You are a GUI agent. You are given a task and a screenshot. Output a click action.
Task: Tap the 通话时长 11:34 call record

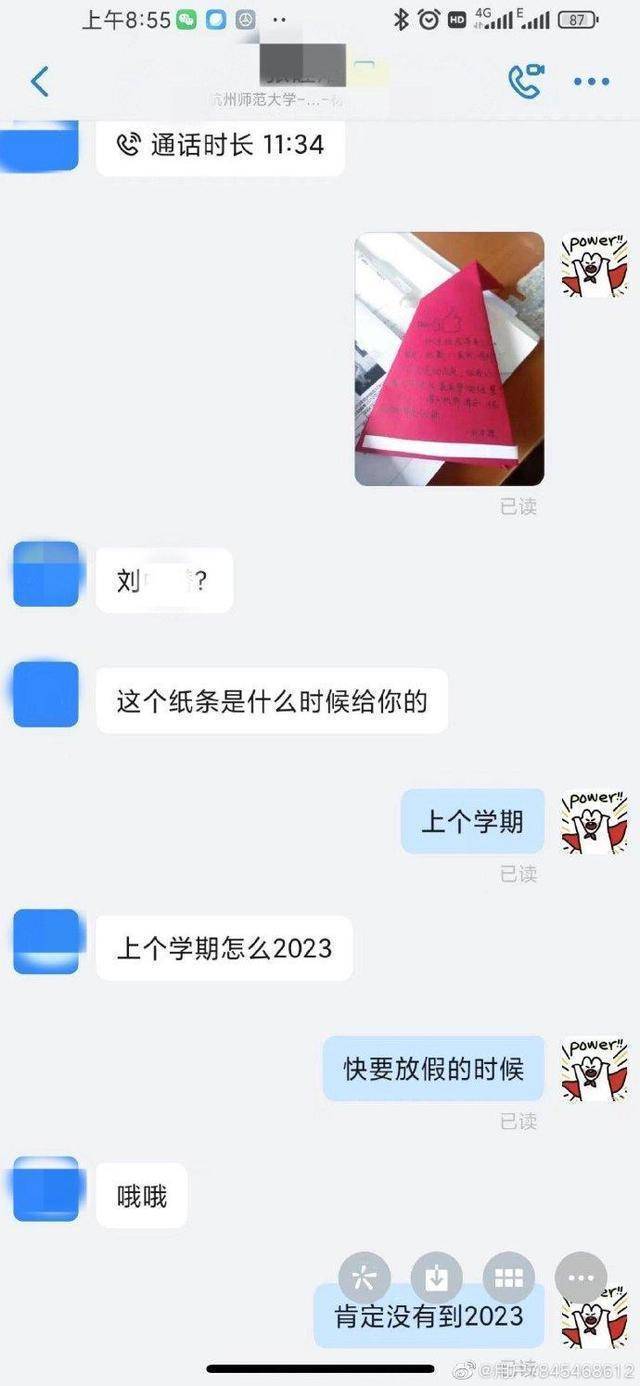(220, 146)
